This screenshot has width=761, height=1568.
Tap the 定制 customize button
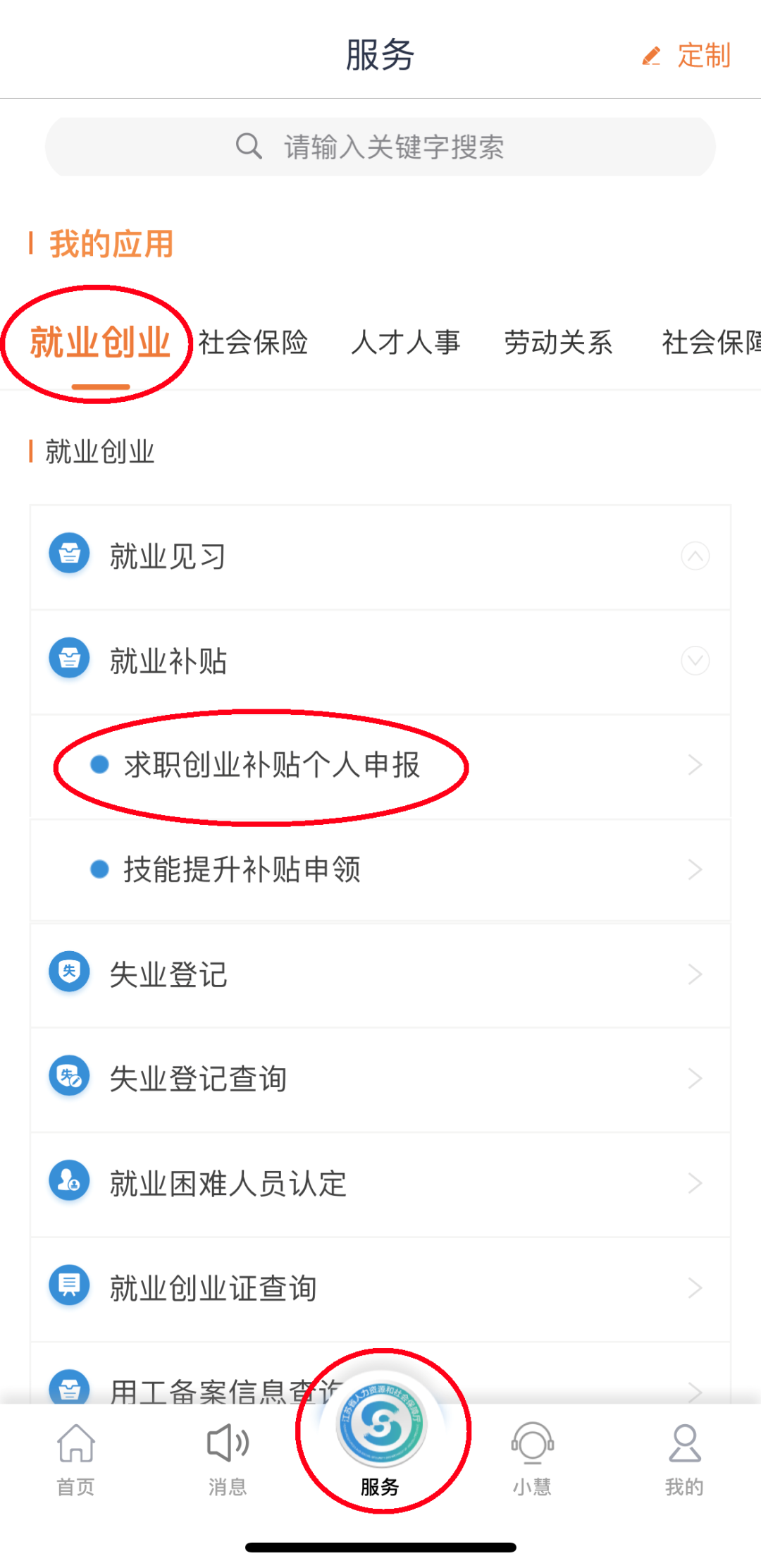click(x=688, y=56)
